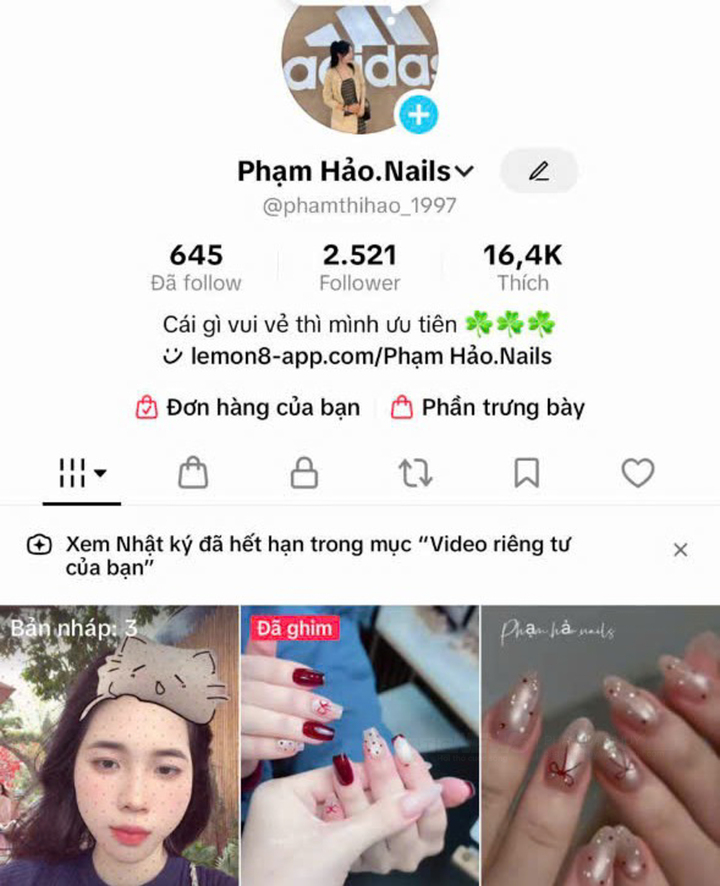720x886 pixels.
Task: Switch to the private videos lock tab
Action: click(304, 473)
